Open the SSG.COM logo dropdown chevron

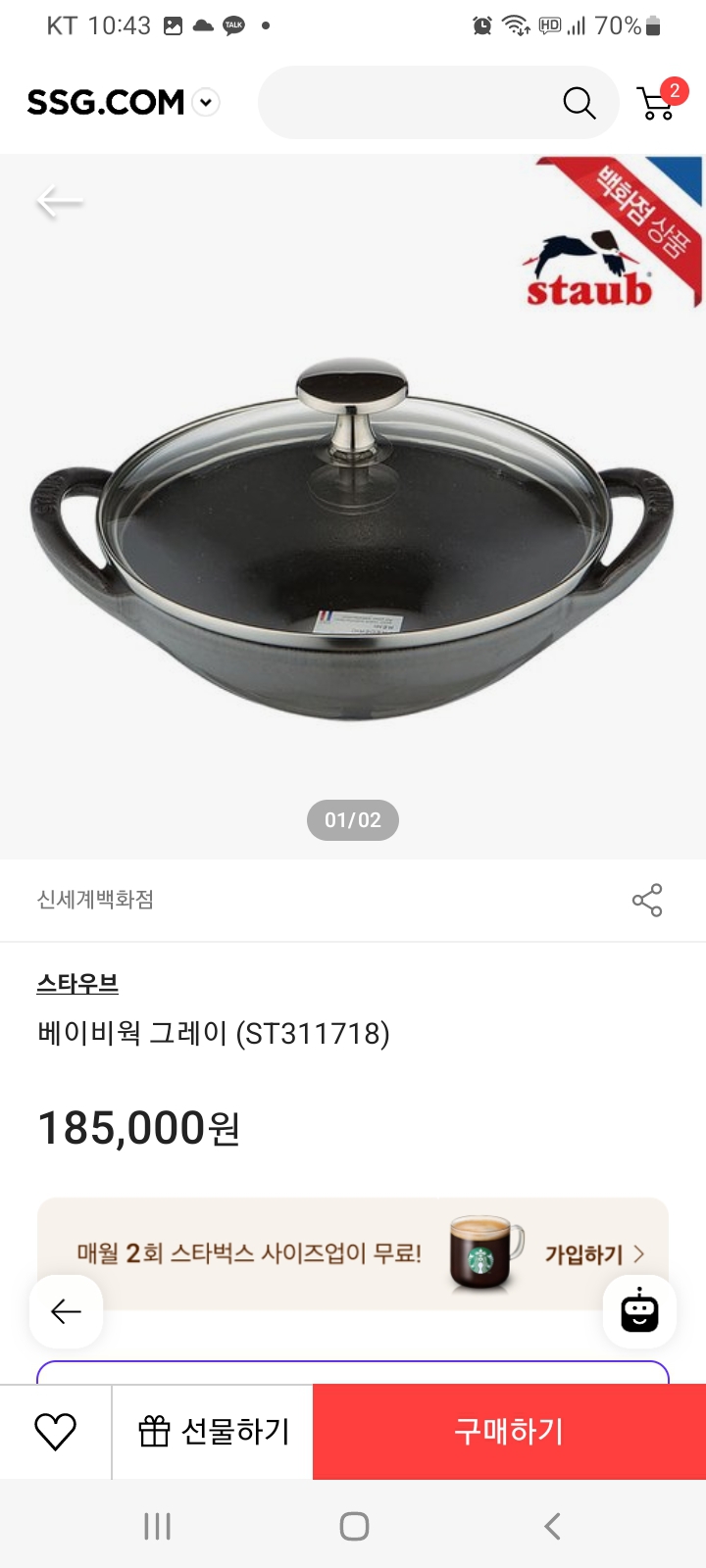[x=204, y=102]
